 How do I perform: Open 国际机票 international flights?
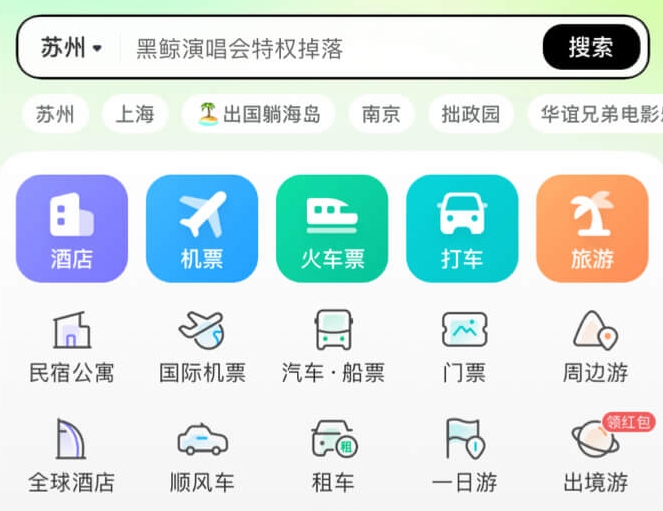202,346
